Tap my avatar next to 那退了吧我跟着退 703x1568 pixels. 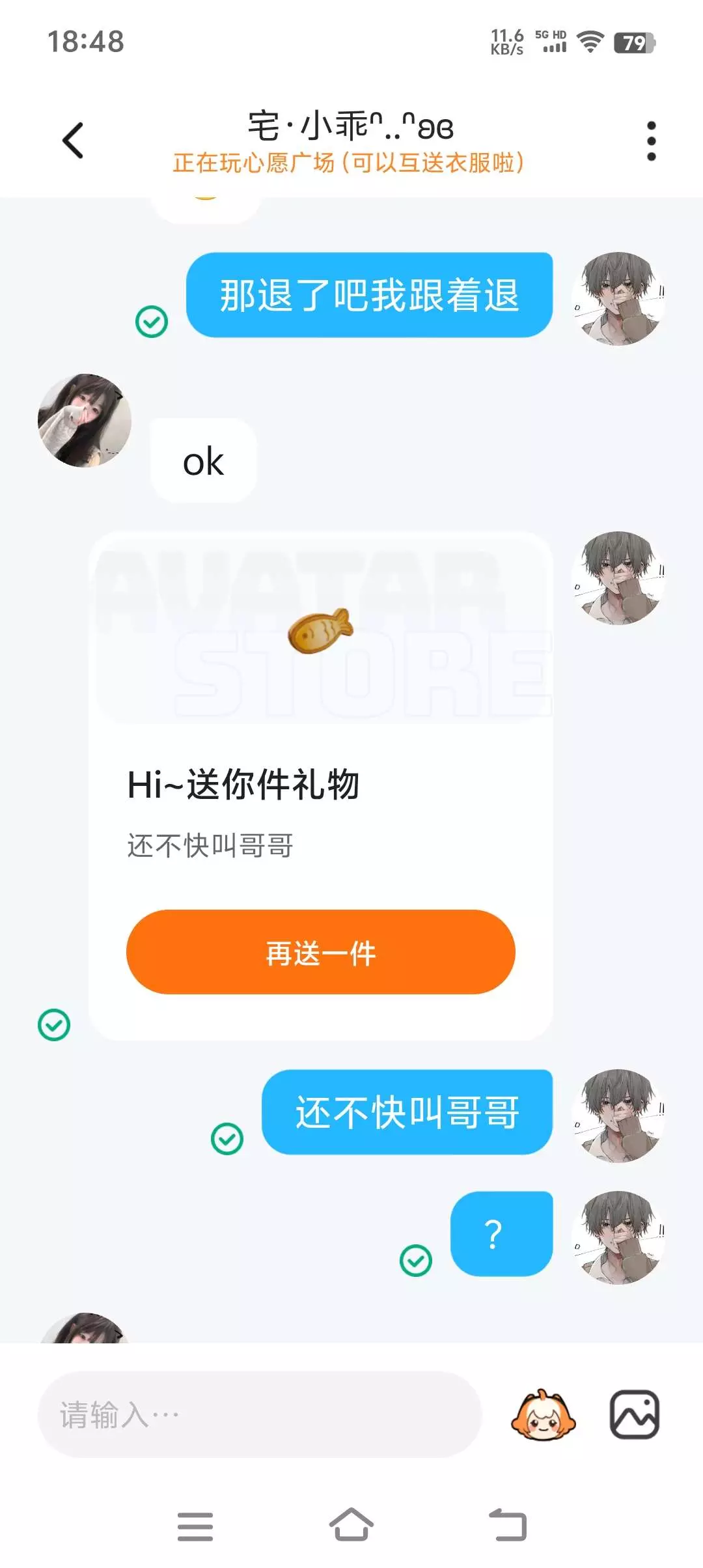pos(618,298)
